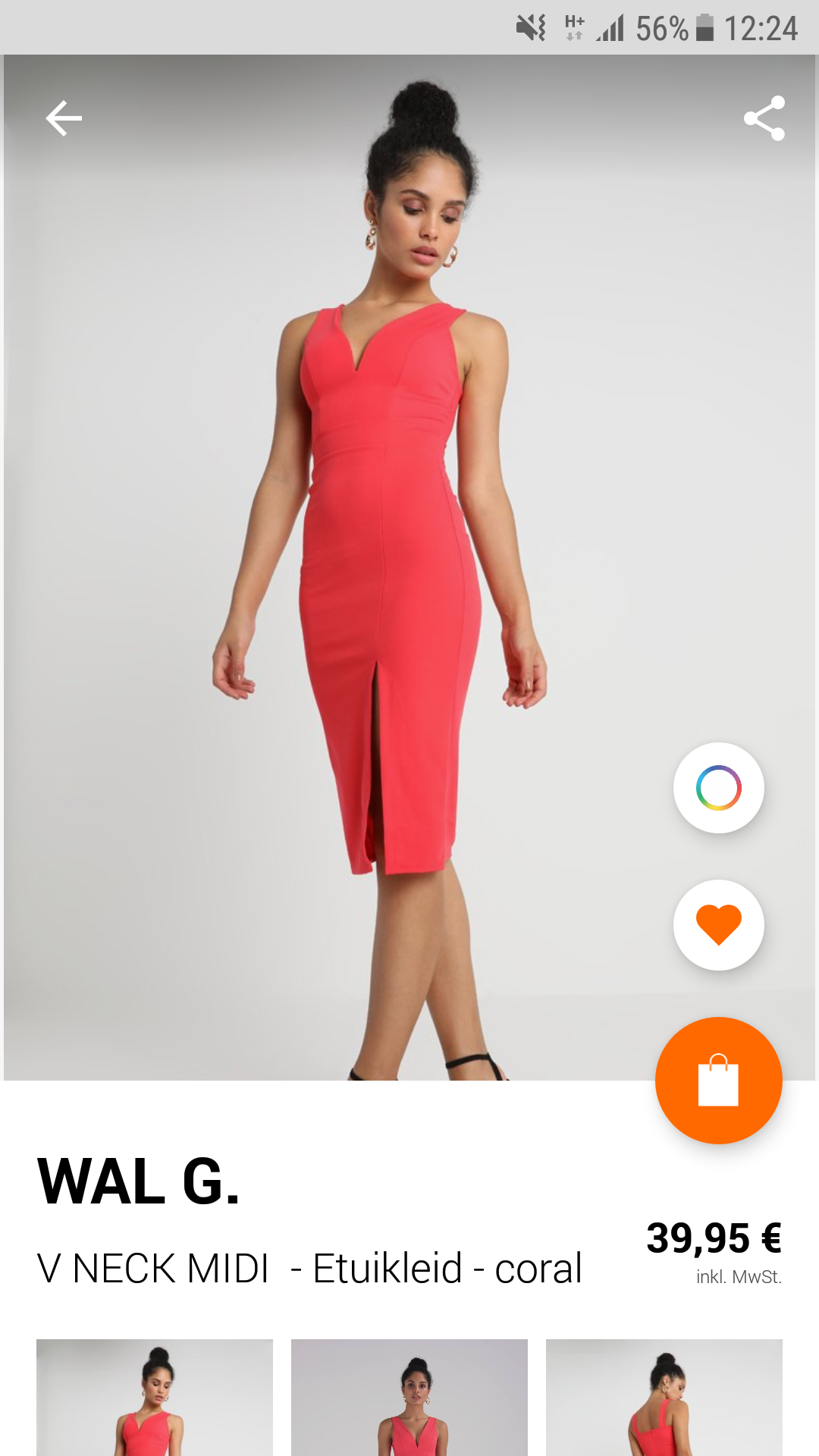Image resolution: width=819 pixels, height=1456 pixels.
Task: Open the first front-view dress thumbnail
Action: 155,1398
